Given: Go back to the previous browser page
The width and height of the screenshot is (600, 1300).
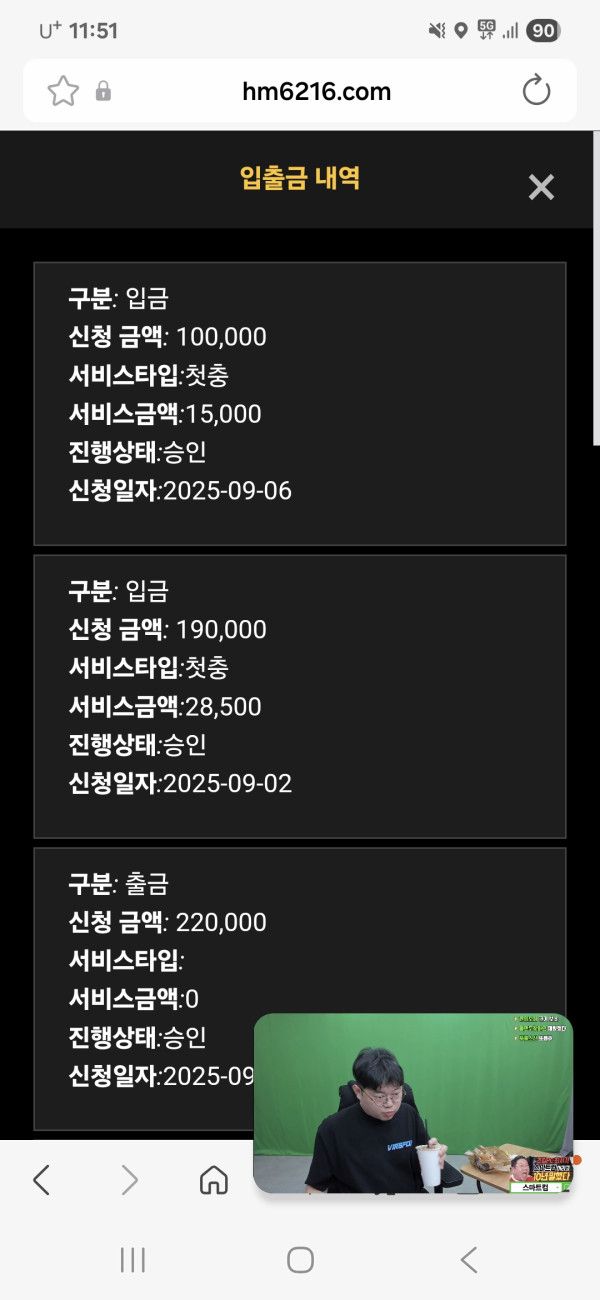Looking at the screenshot, I should 42,1181.
